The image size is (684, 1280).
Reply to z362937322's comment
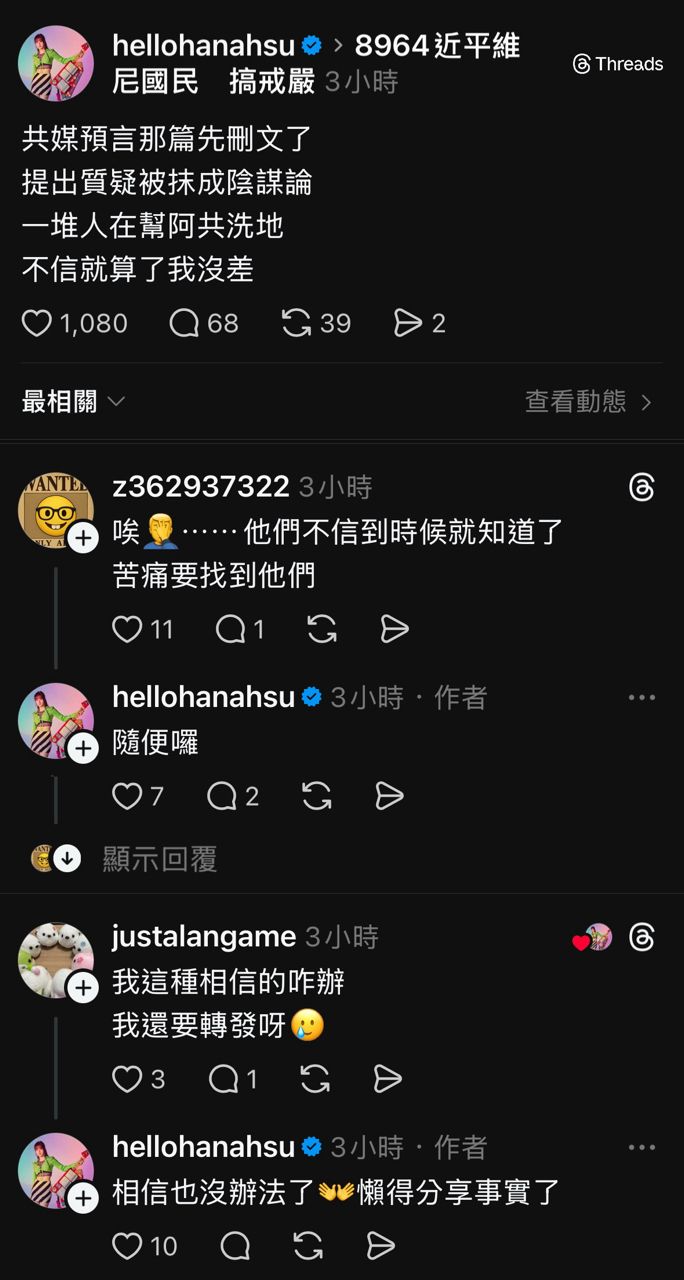point(230,628)
